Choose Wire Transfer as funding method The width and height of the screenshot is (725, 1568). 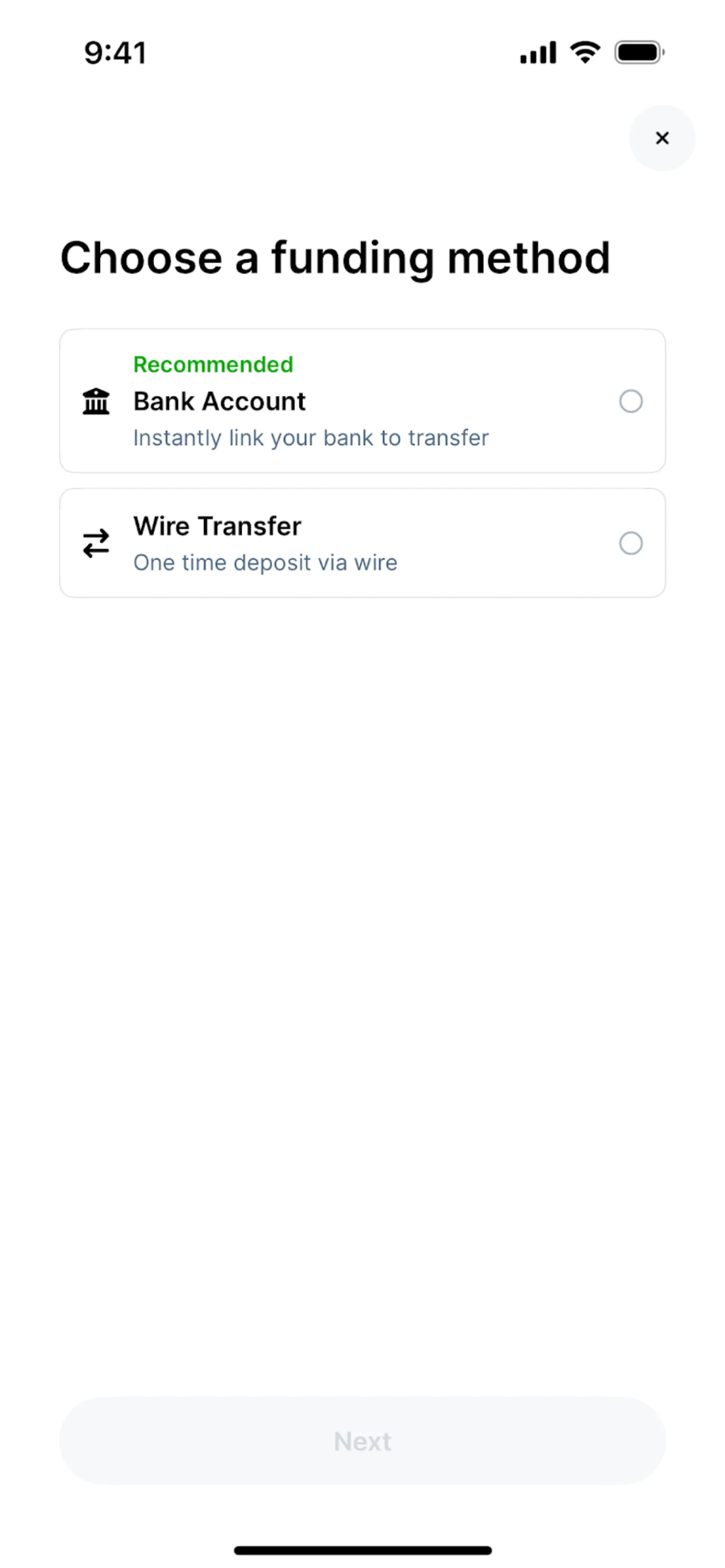pyautogui.click(x=630, y=543)
